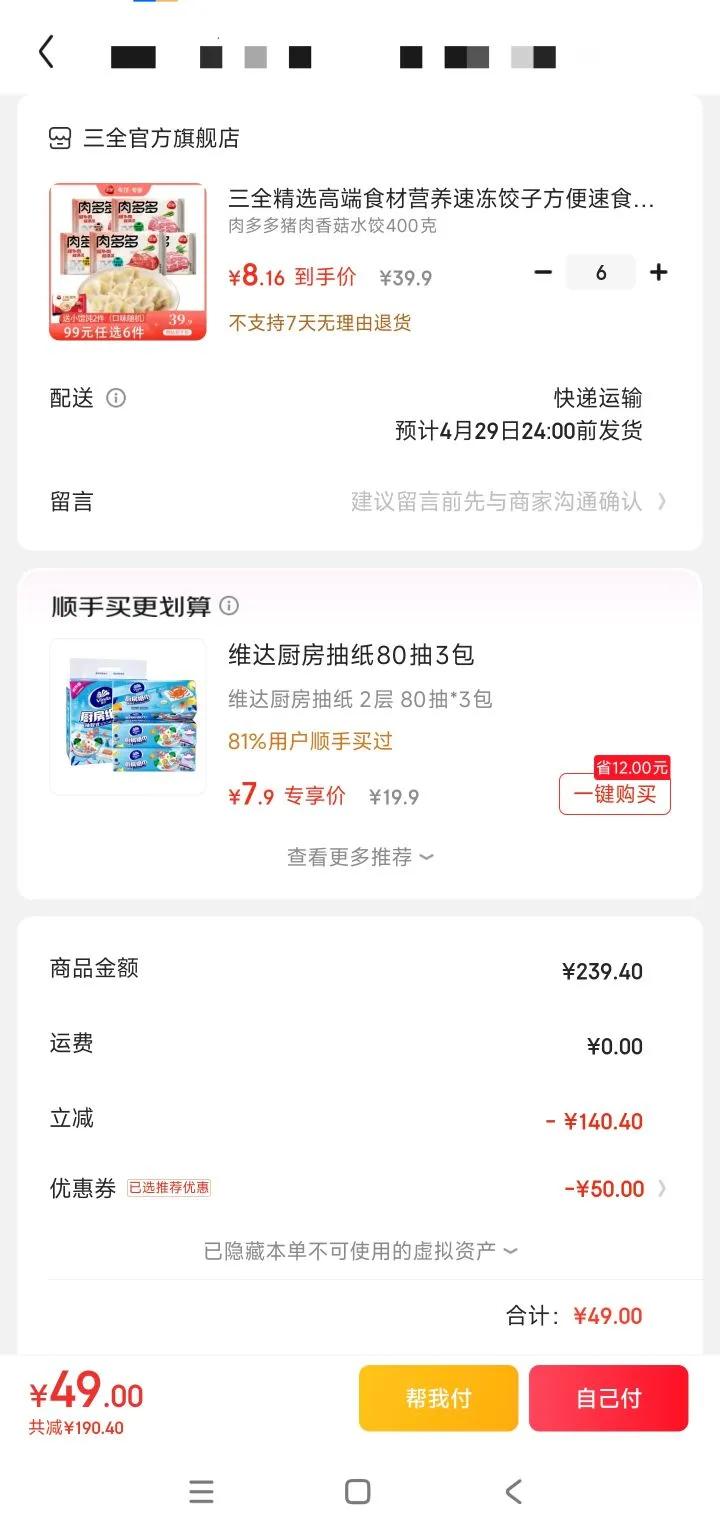Screen dimensions: 720x1535
Task: Expand 查看更多推荐 recommendations
Action: (x=360, y=857)
